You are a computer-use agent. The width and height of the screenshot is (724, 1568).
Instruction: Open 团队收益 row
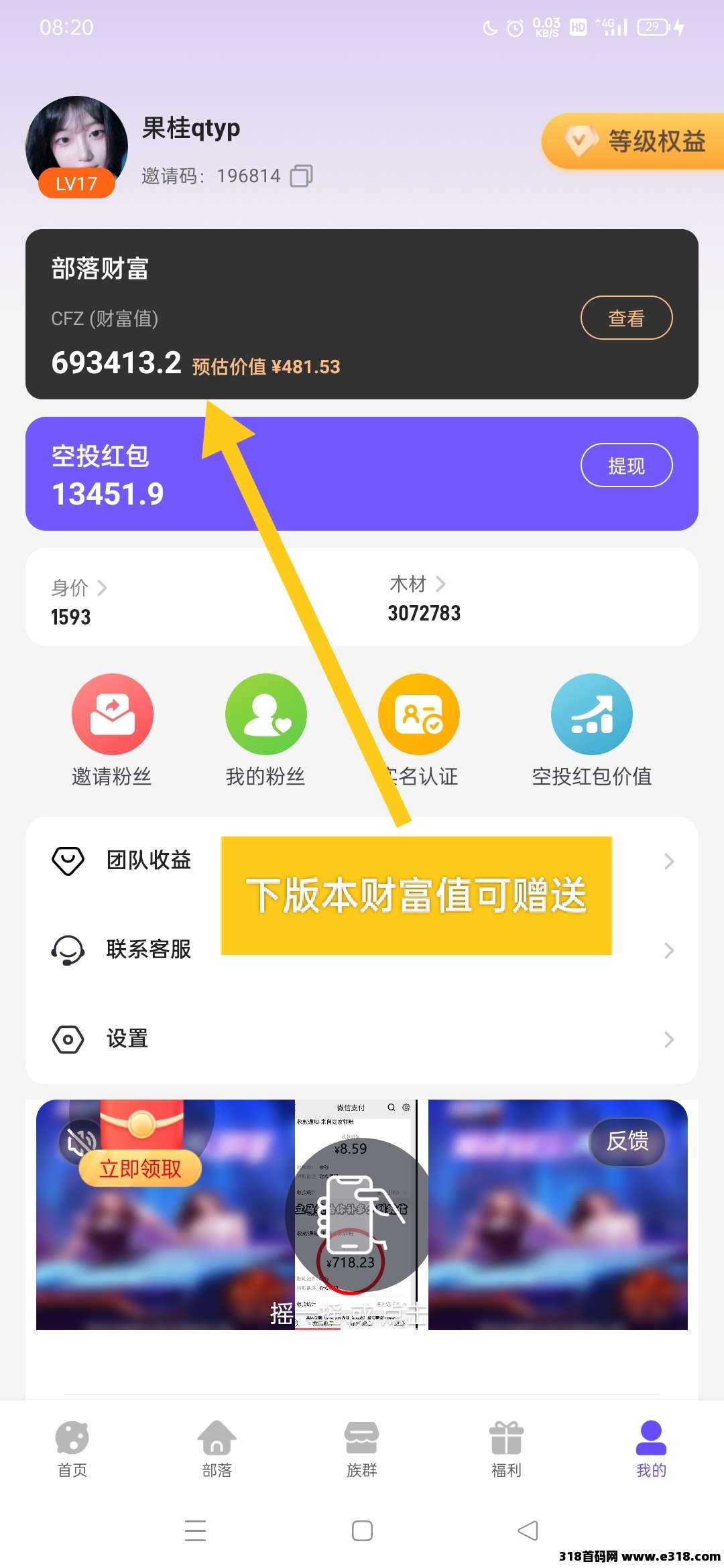pyautogui.click(x=149, y=860)
